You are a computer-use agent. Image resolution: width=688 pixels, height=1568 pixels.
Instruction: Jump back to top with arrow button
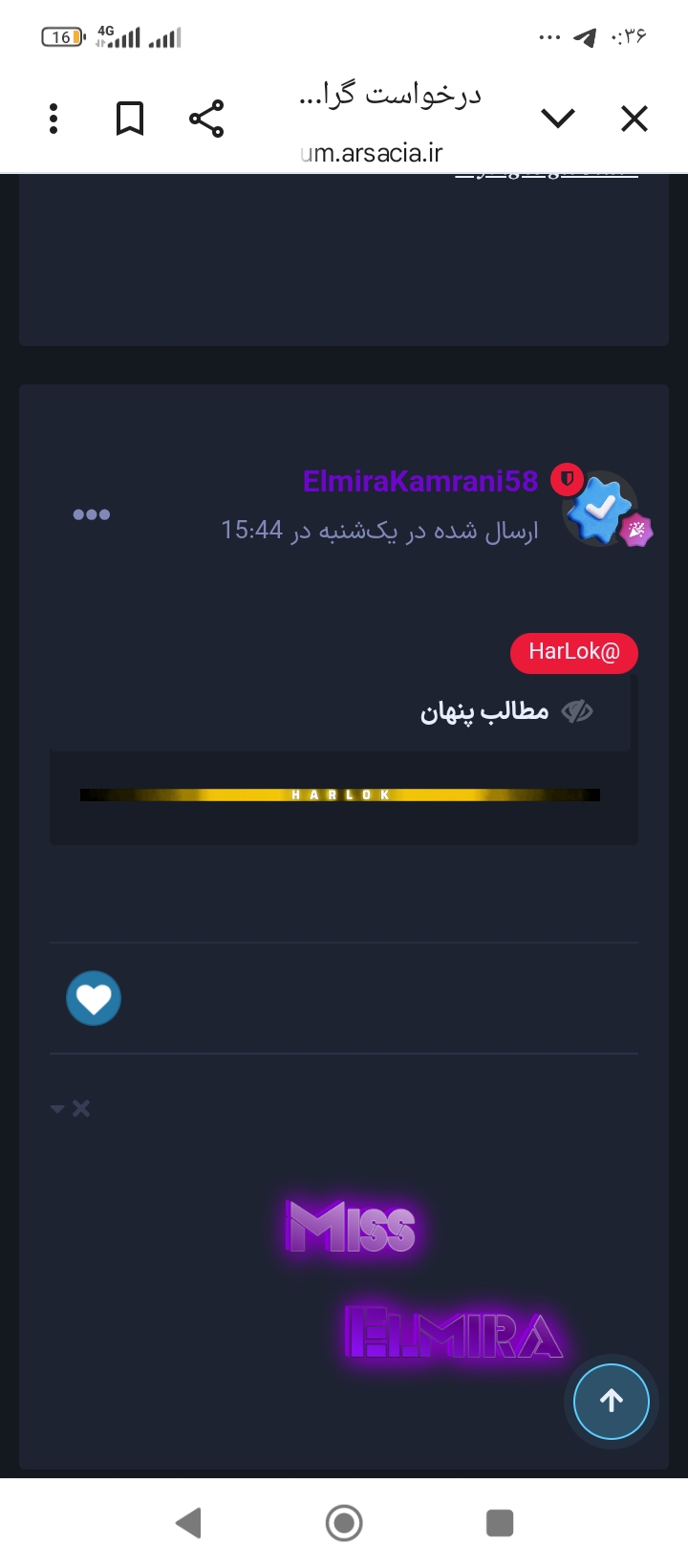tap(612, 1401)
